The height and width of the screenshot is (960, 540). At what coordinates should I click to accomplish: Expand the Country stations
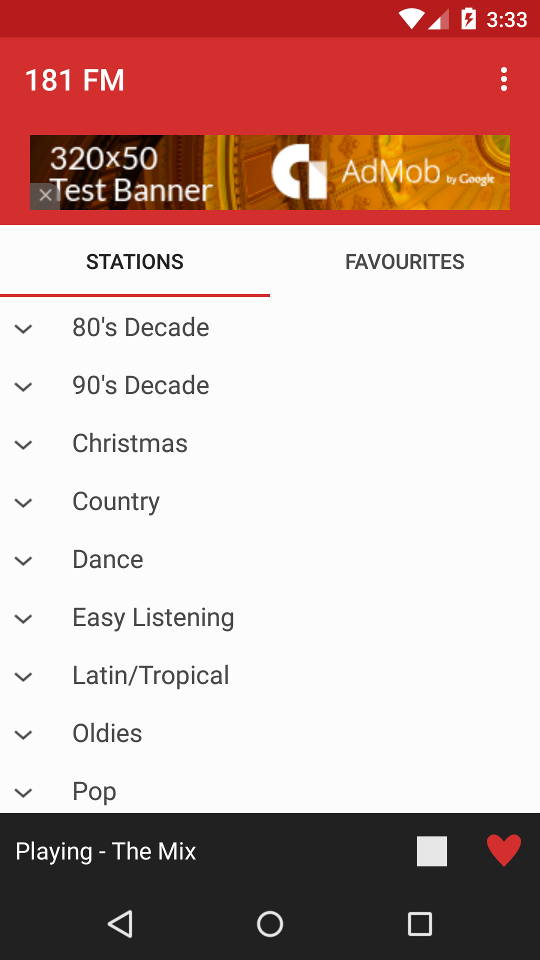click(x=270, y=502)
